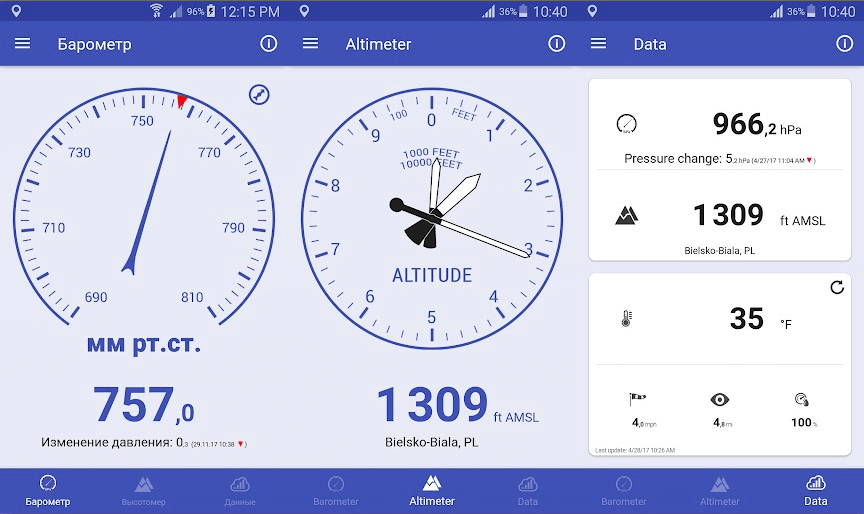Open the info icon on the Барометр screen

pos(268,44)
